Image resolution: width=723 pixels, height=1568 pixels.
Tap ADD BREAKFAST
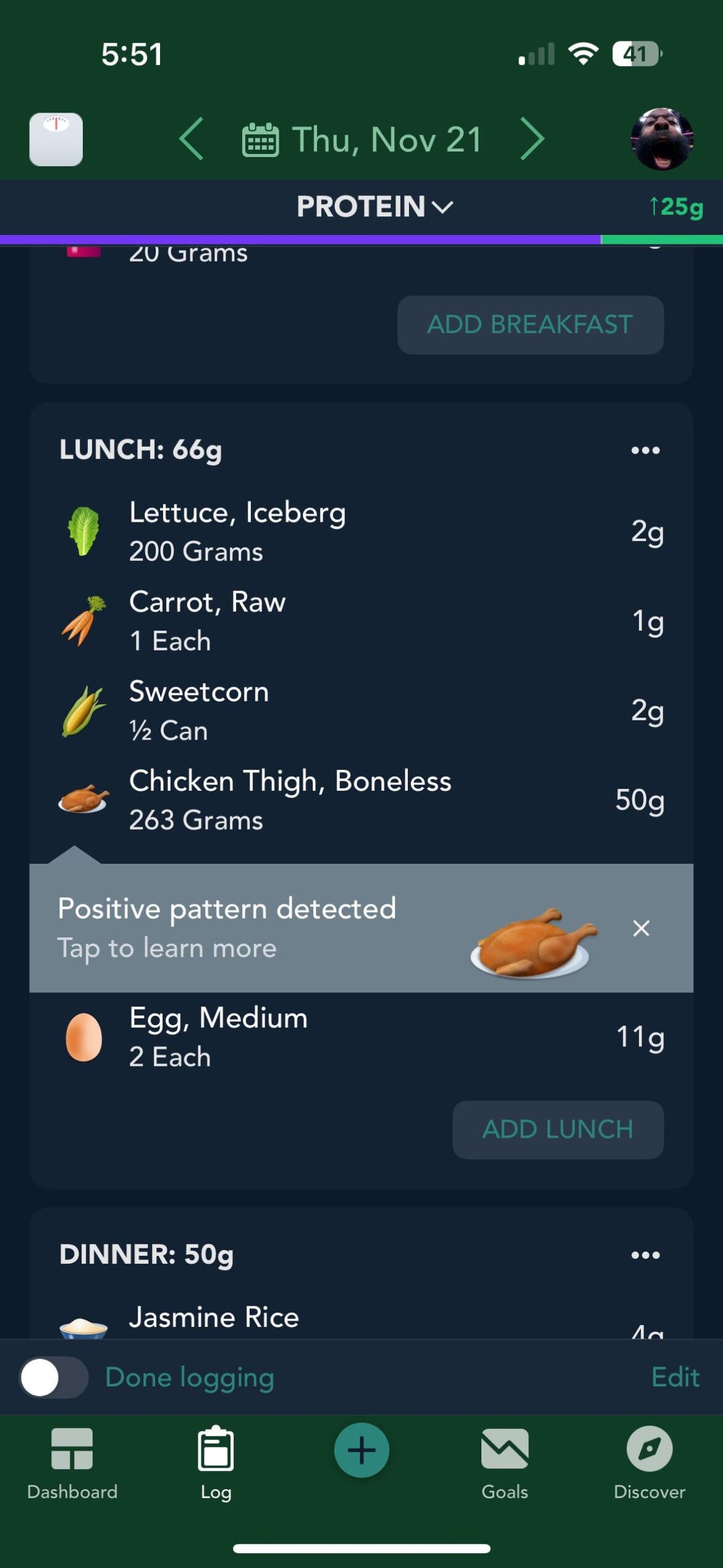530,325
